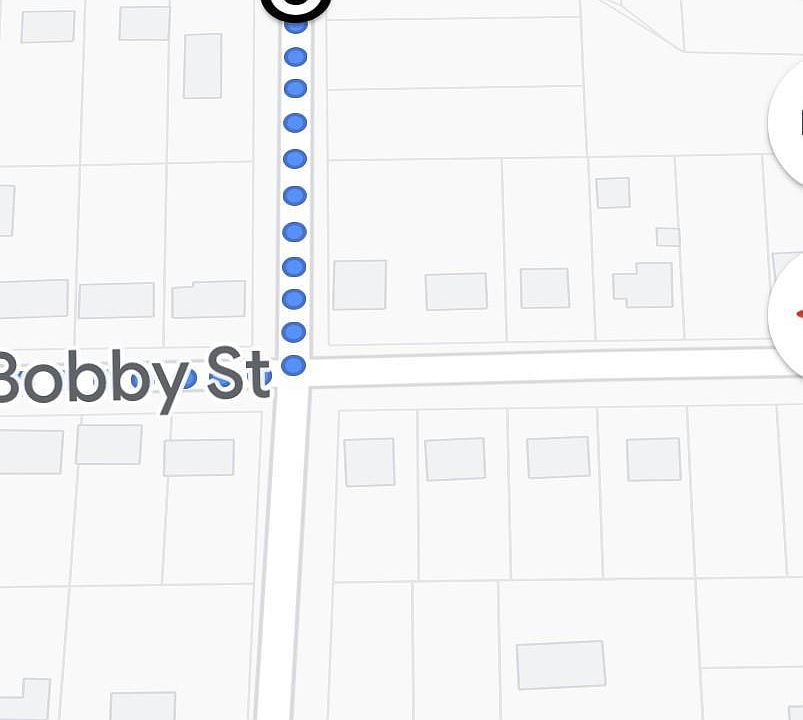Viewport: 803px width, 720px height.
Task: Tap the red compass button
Action: click(790, 314)
